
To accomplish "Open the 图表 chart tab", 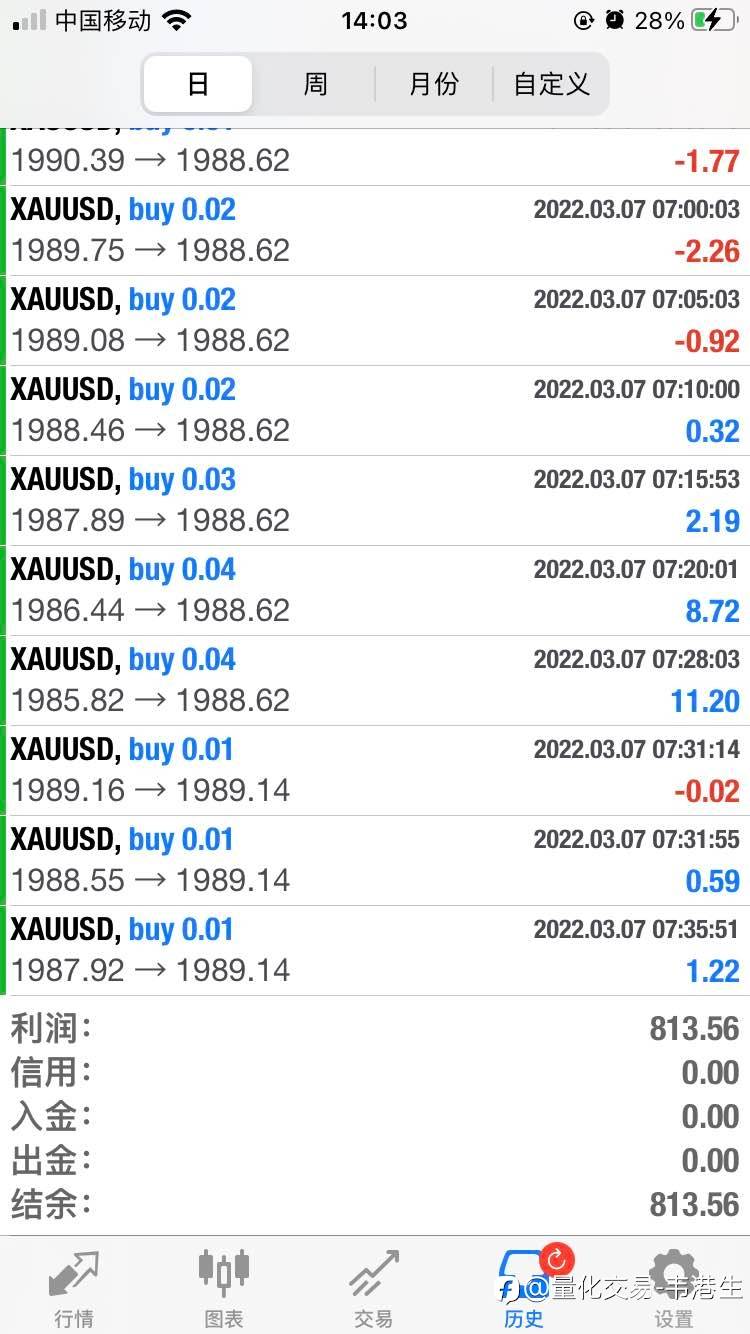I will tap(224, 1288).
